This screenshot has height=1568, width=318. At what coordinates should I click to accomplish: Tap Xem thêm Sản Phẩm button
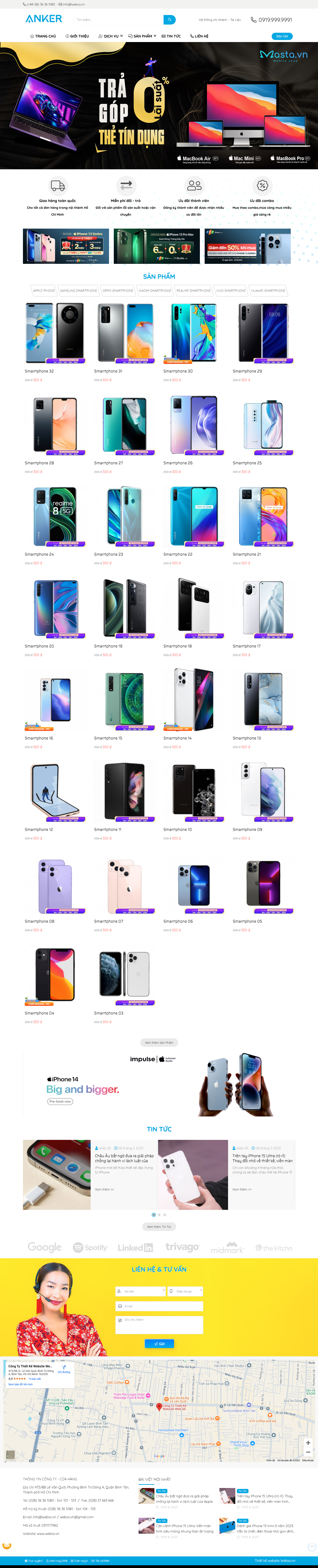159,1043
